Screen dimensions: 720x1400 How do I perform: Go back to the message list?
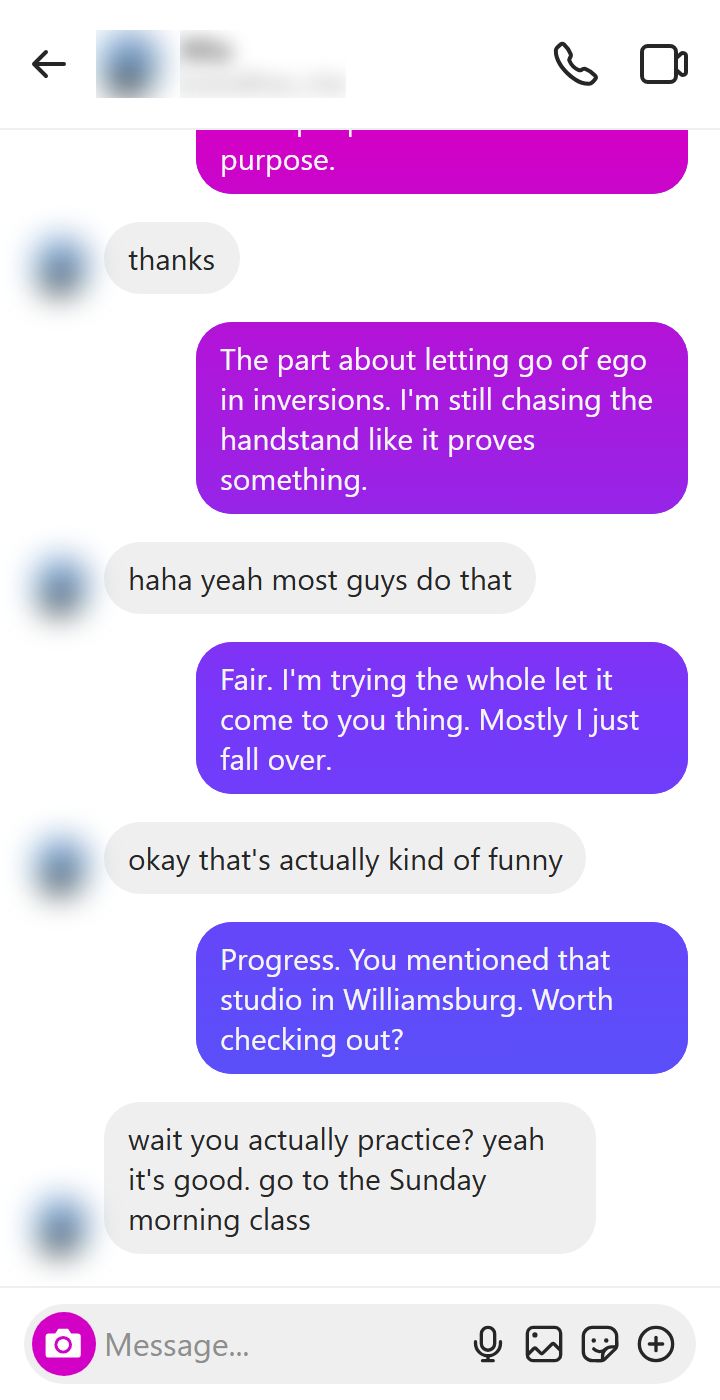coord(48,65)
